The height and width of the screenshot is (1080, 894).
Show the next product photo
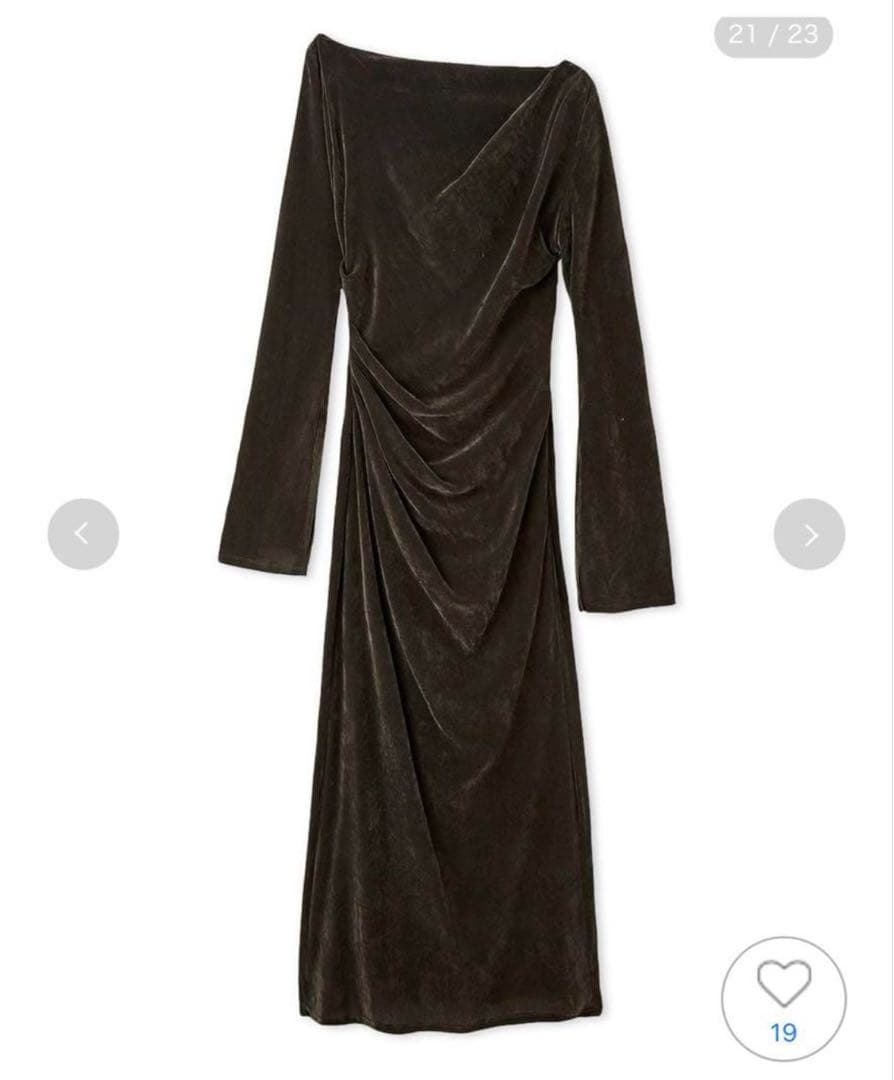[x=809, y=534]
